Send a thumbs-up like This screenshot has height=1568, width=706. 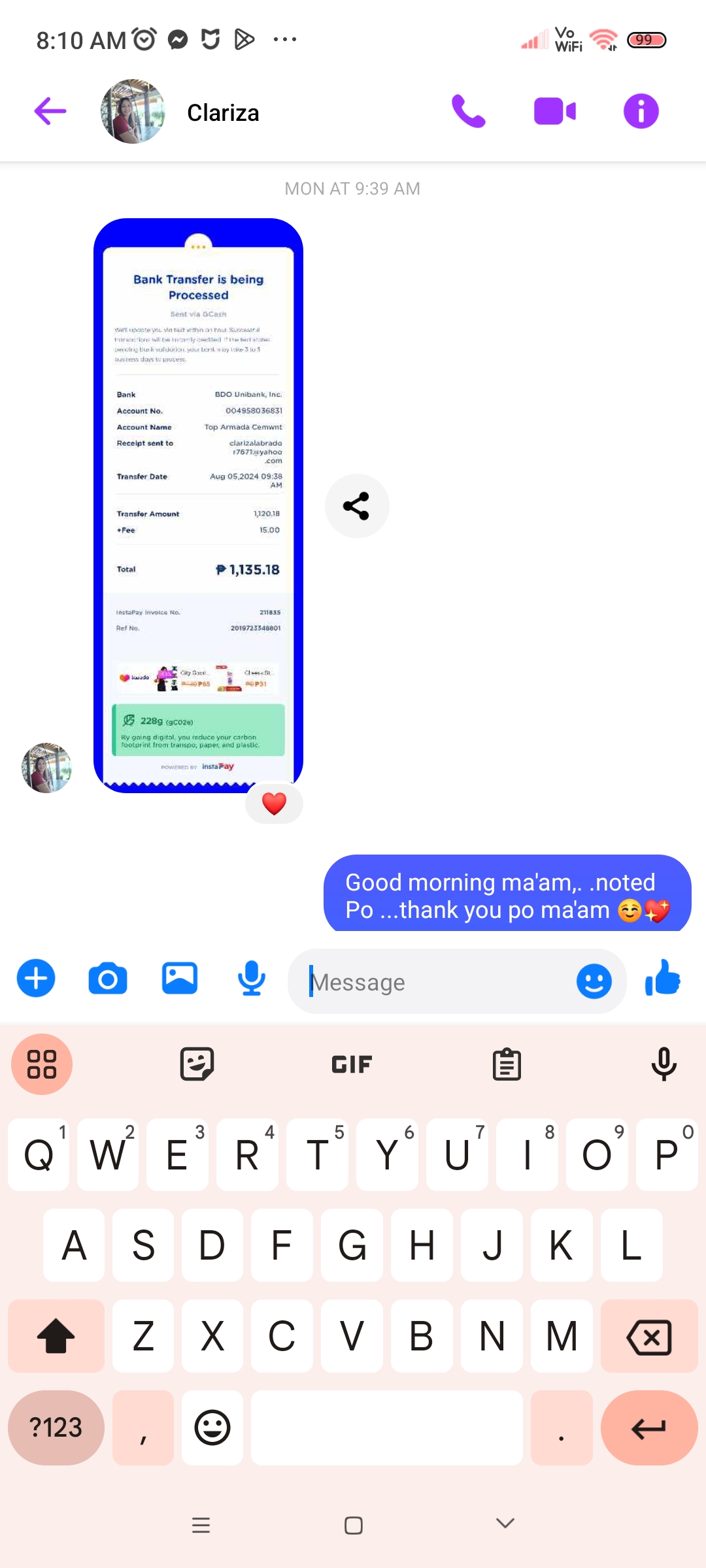point(663,978)
